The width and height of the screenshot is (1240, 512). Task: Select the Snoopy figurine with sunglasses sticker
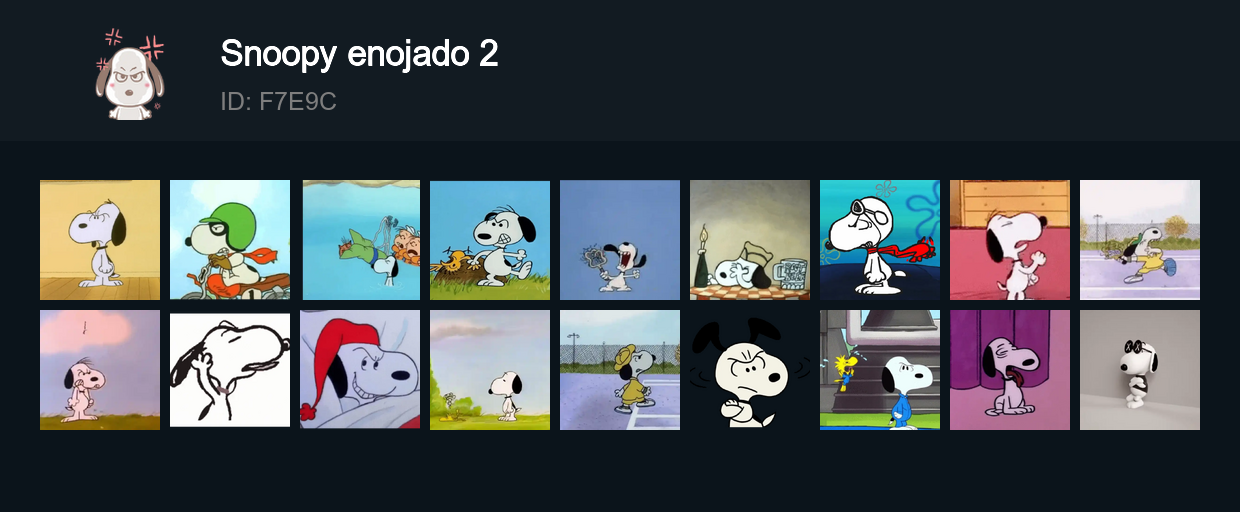coord(1140,370)
